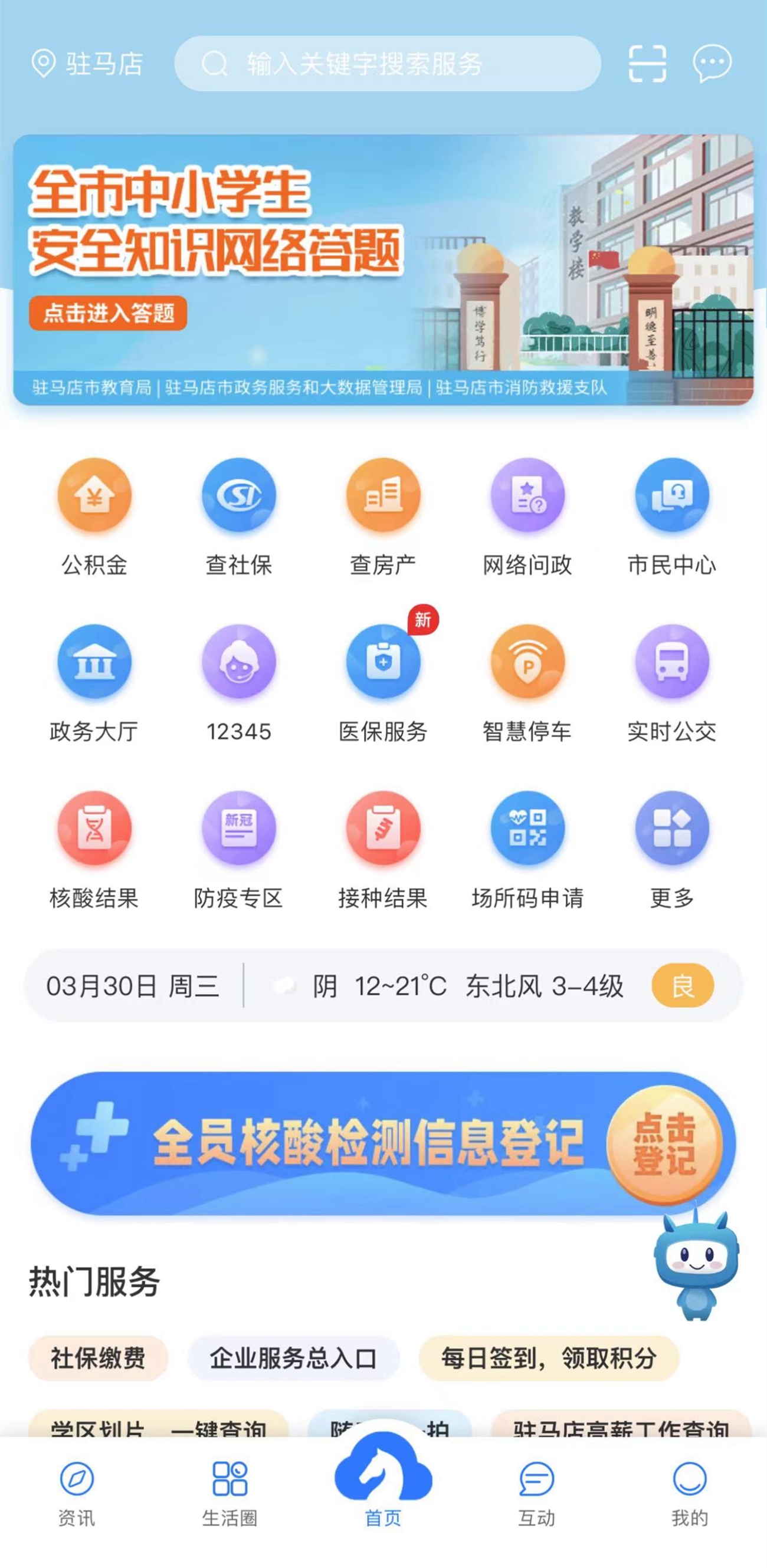Open the messages chat bubble icon
Image resolution: width=767 pixels, height=1568 pixels.
(712, 63)
